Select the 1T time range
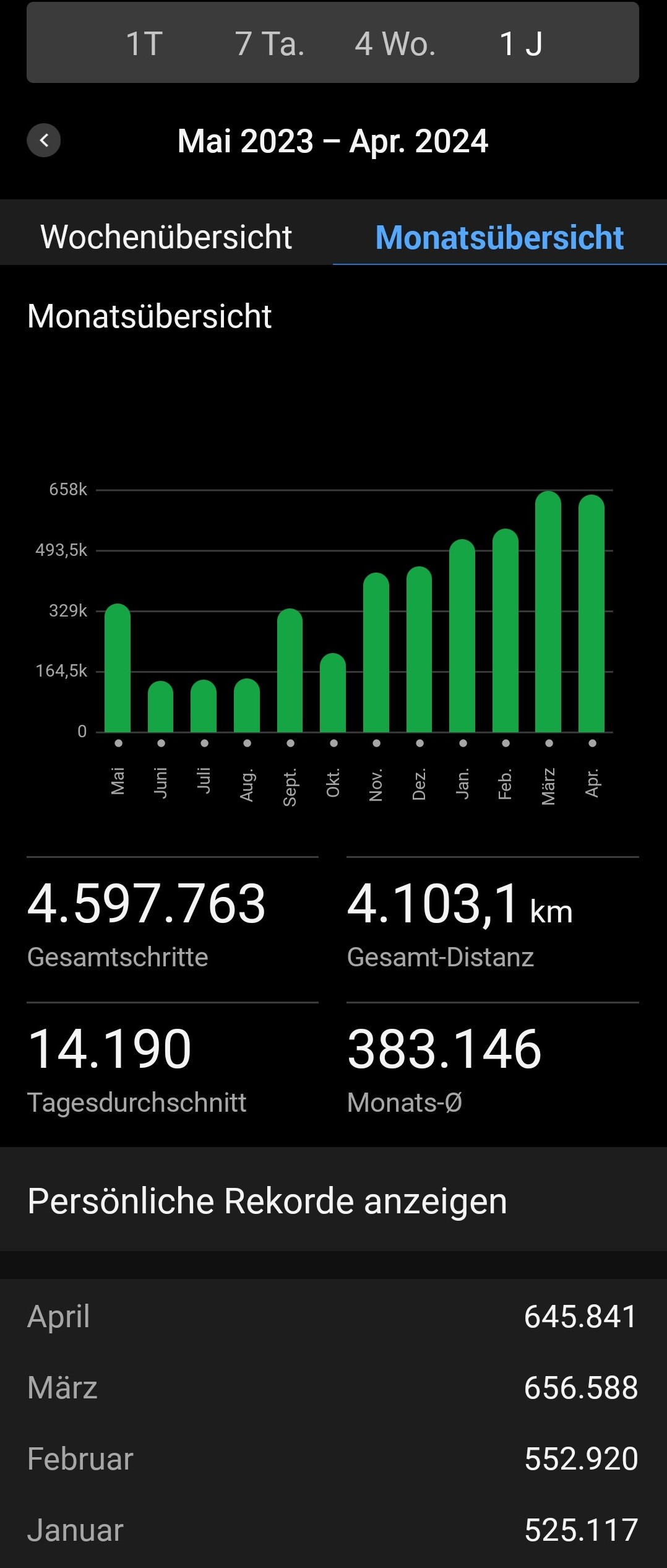The image size is (667, 1568). (x=144, y=44)
